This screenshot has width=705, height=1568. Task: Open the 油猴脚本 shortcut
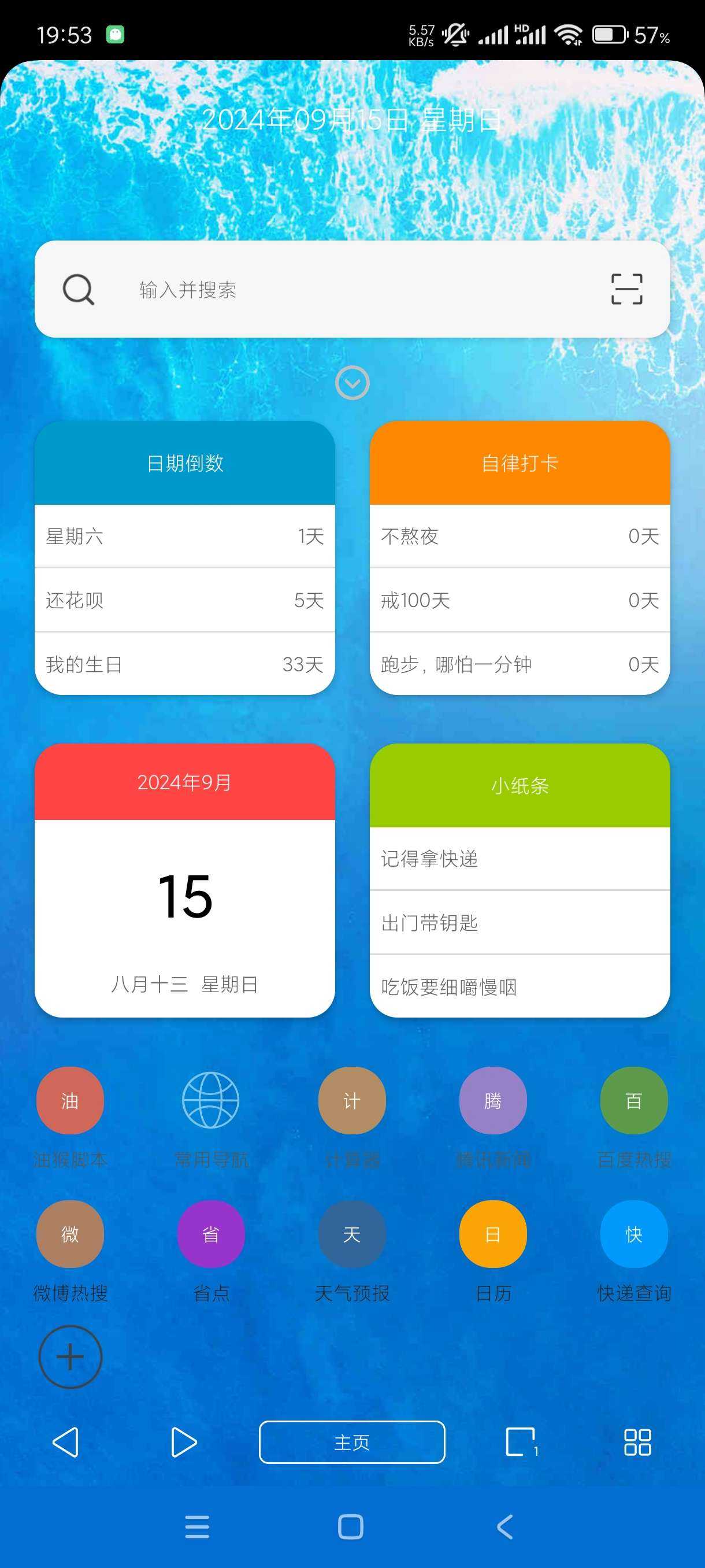(70, 1101)
